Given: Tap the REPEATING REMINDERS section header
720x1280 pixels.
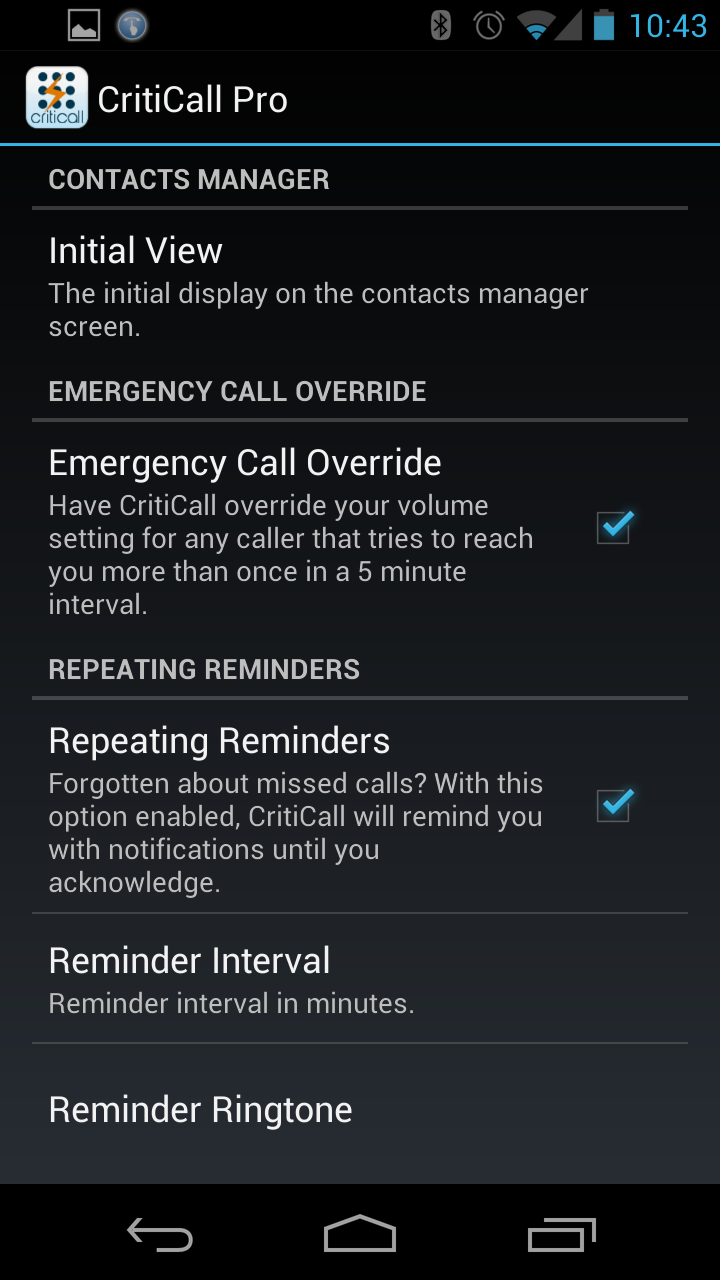Looking at the screenshot, I should [204, 669].
